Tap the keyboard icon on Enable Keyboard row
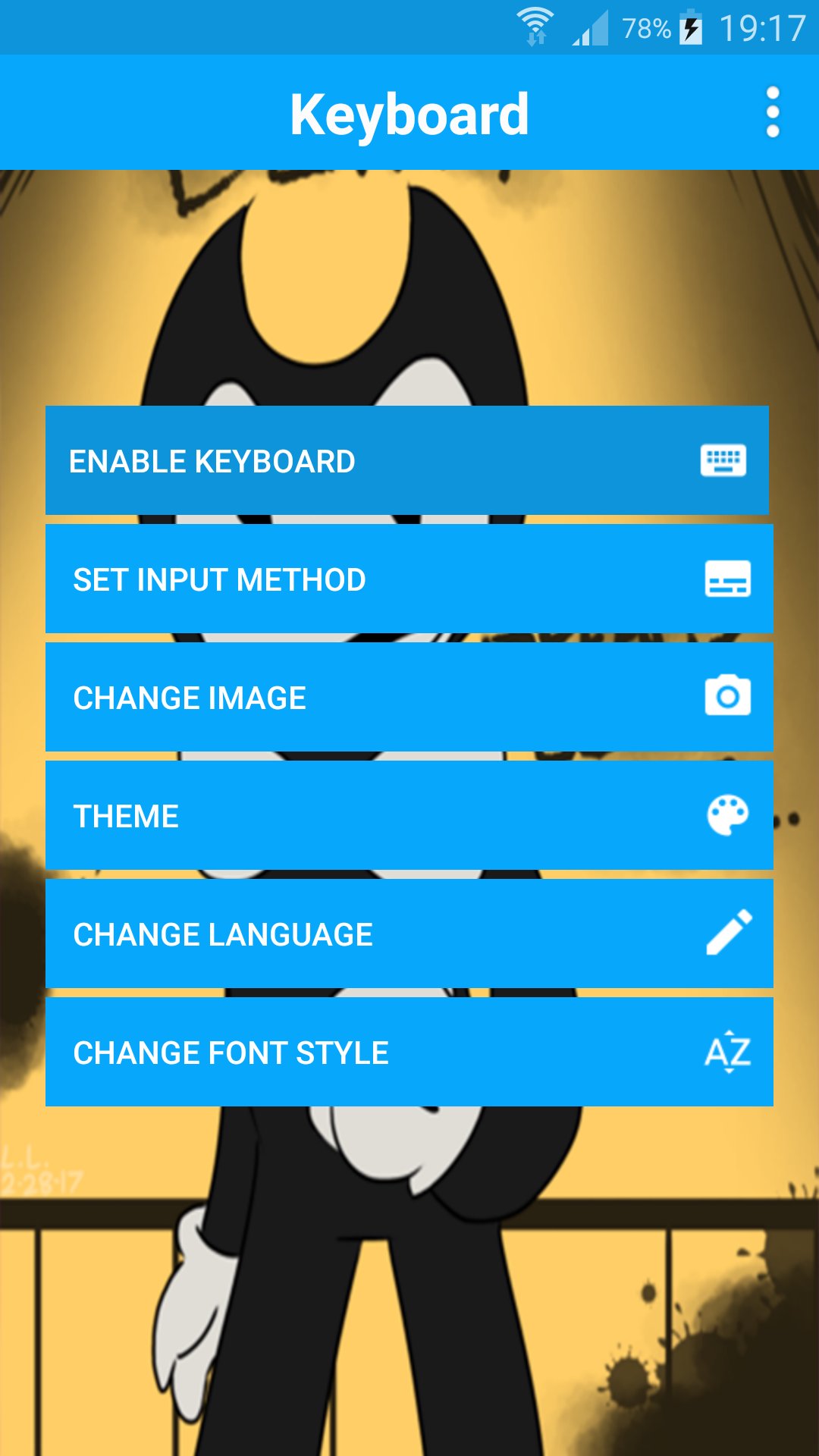 pyautogui.click(x=723, y=460)
